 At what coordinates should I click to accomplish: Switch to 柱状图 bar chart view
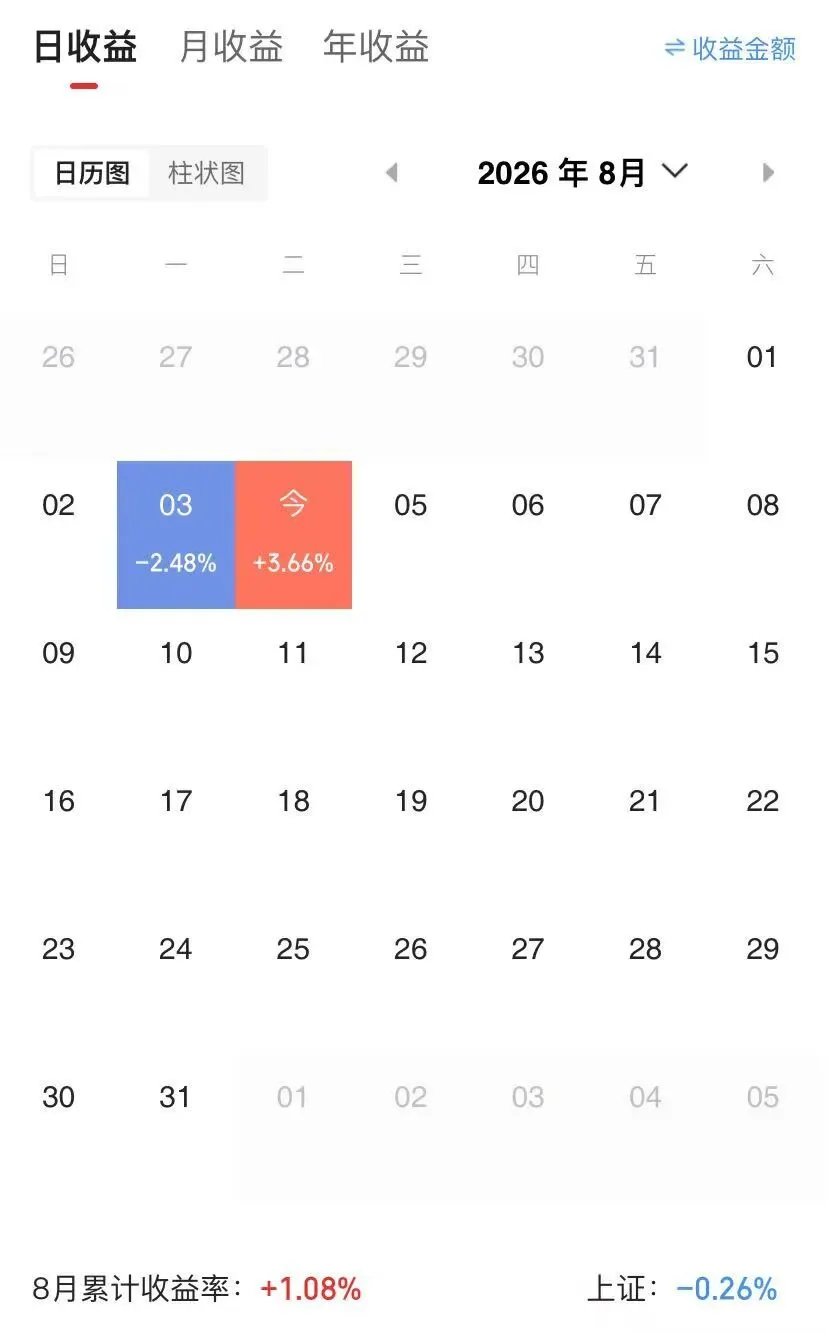point(207,173)
